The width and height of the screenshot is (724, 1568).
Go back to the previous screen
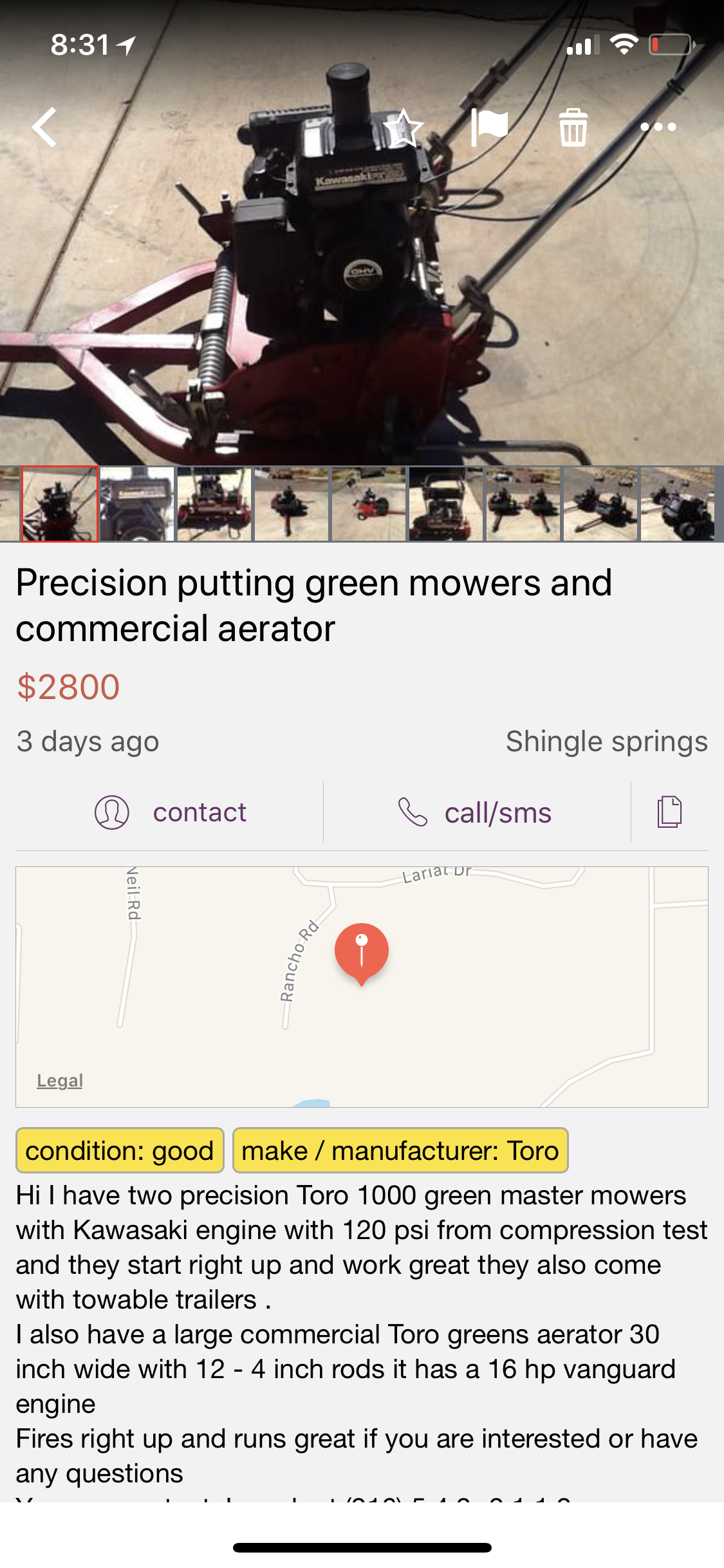click(x=45, y=127)
